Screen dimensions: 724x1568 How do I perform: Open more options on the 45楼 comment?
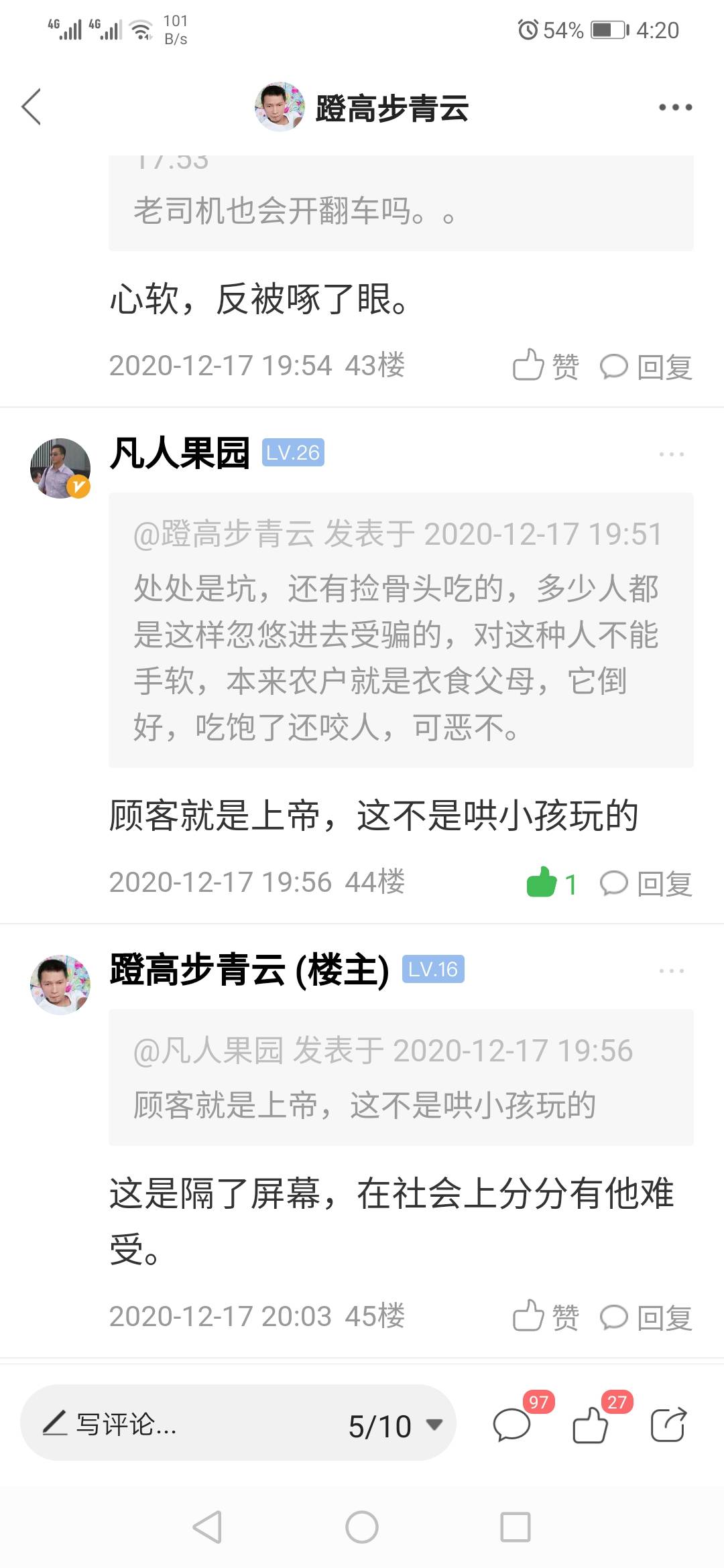pyautogui.click(x=672, y=971)
